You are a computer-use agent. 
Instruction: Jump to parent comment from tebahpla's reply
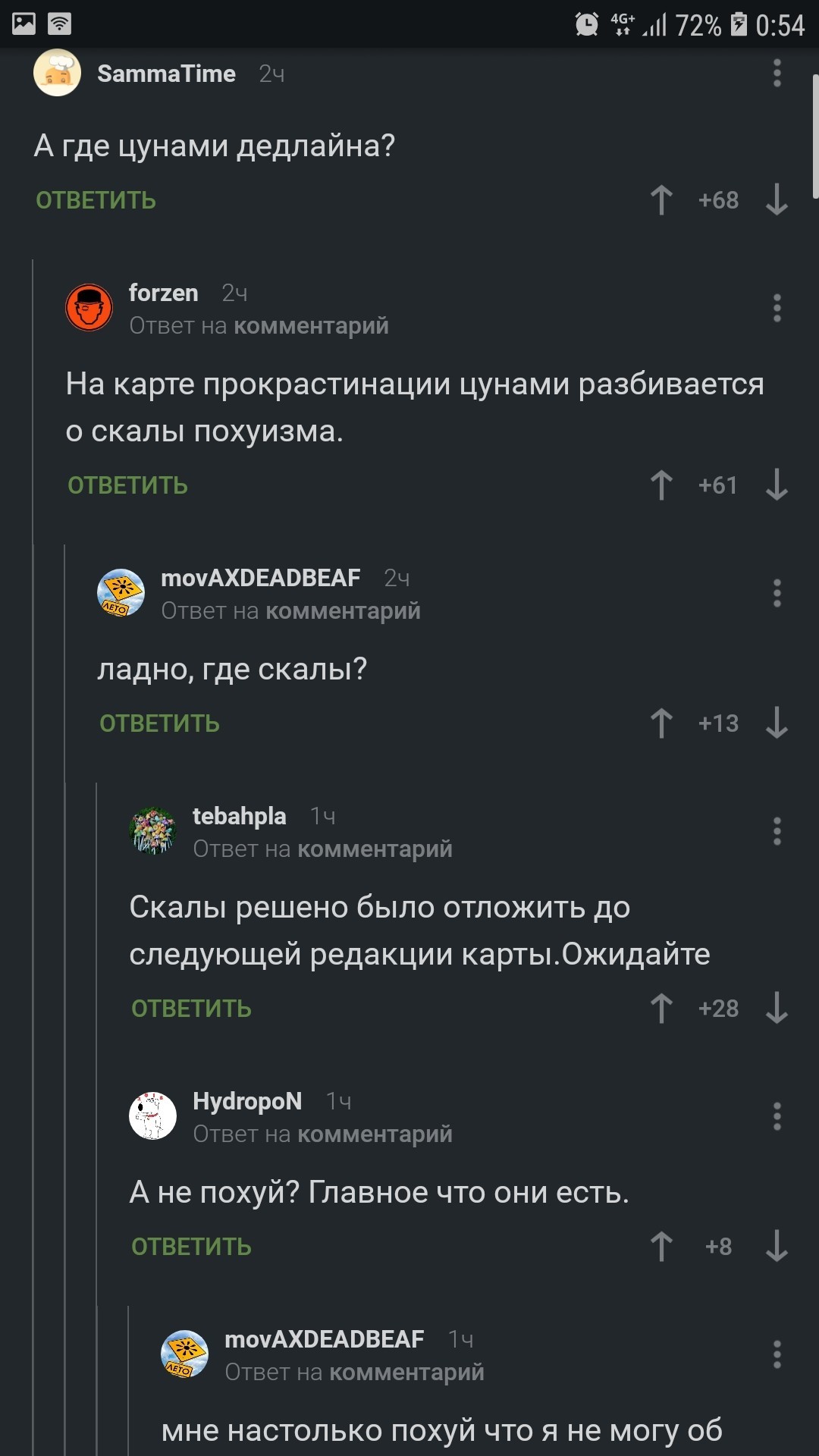[375, 849]
